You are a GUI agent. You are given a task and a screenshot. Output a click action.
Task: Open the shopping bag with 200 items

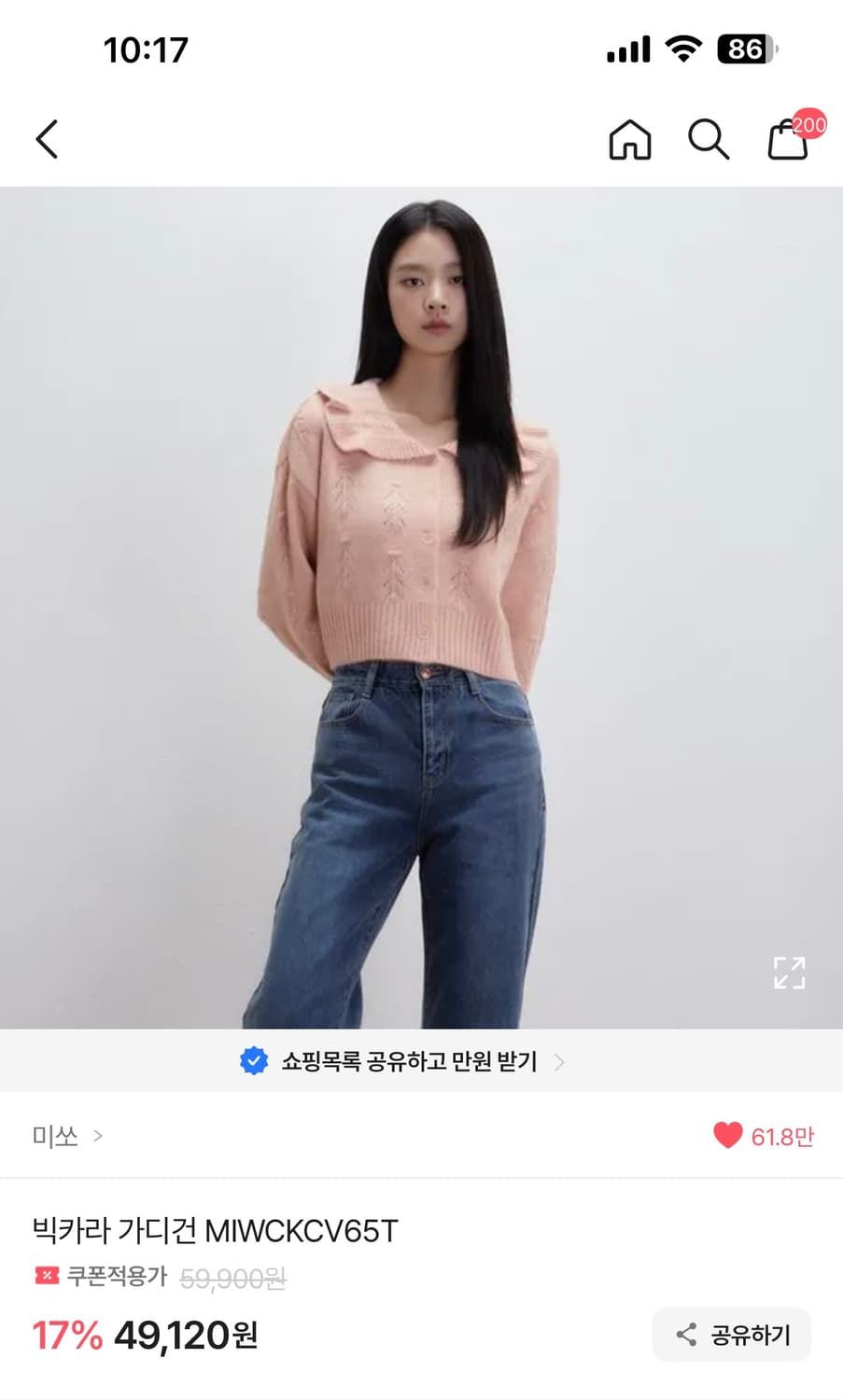[x=789, y=142]
